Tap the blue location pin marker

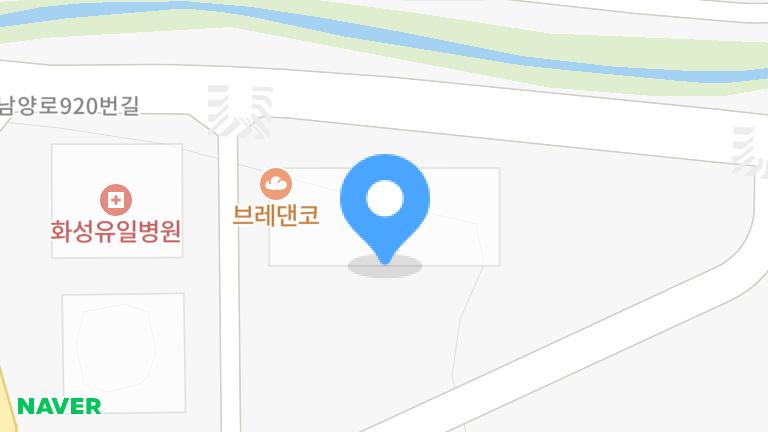384,202
